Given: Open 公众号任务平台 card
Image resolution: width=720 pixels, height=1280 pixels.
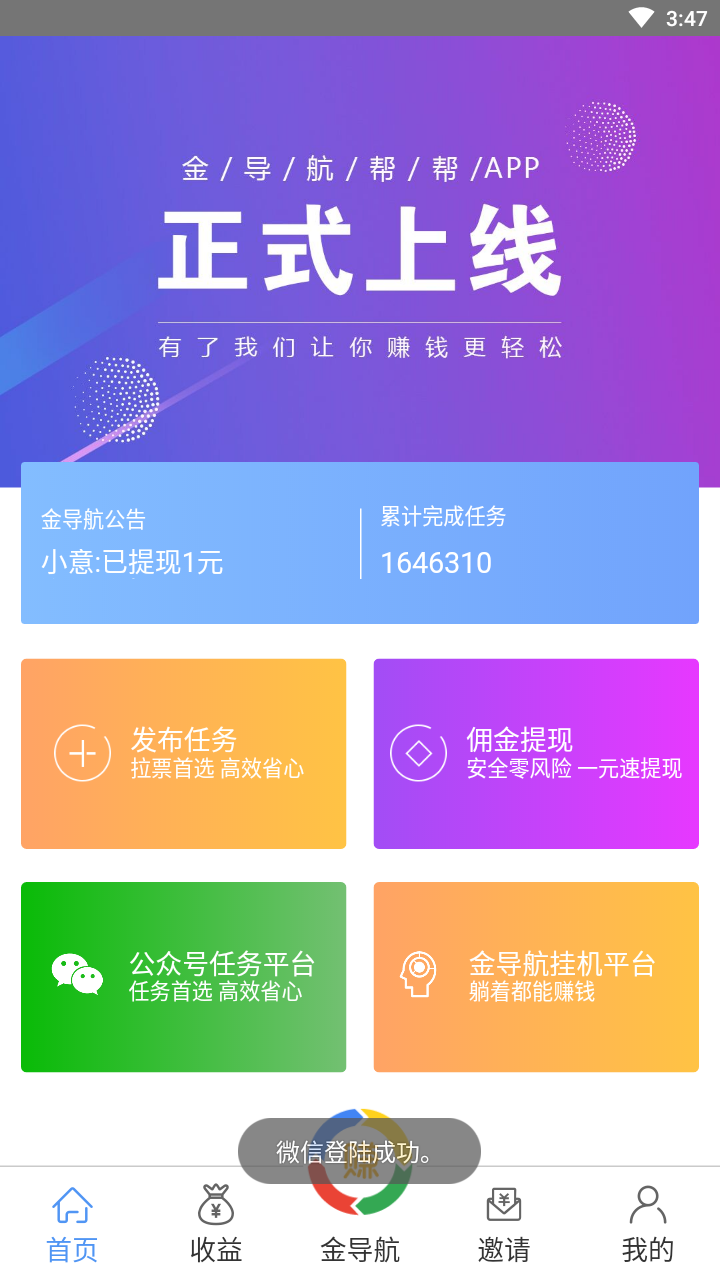Looking at the screenshot, I should pos(183,977).
